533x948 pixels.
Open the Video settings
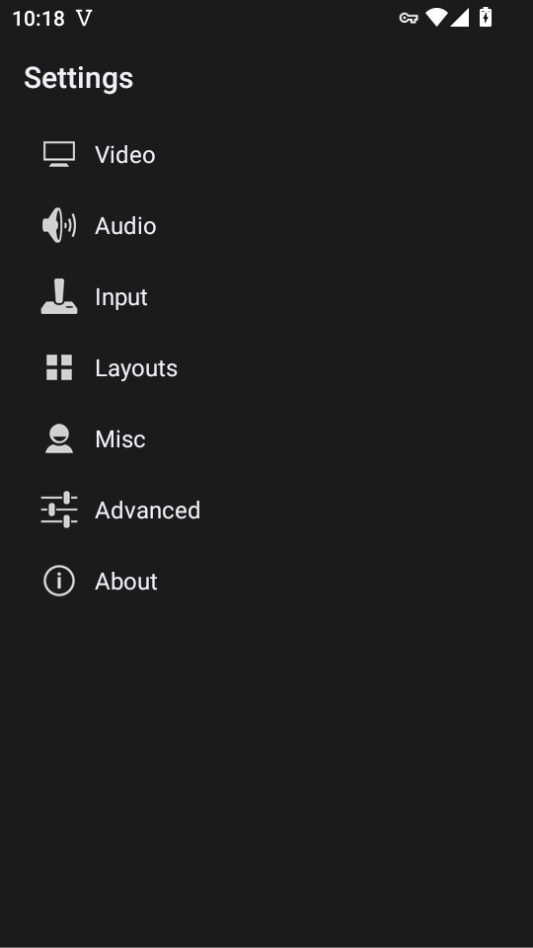[266, 155]
